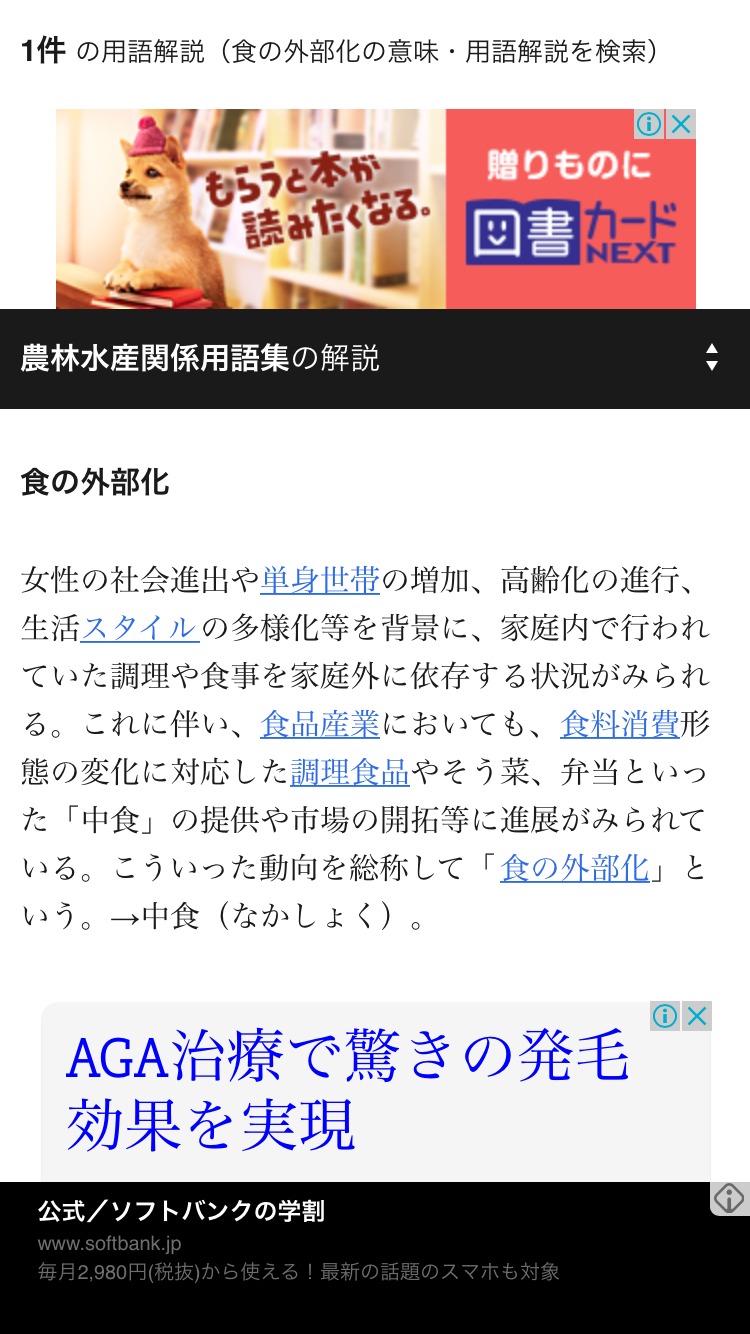The height and width of the screenshot is (1334, 750).
Task: Open the 単身世帯 link
Action: pyautogui.click(x=320, y=579)
